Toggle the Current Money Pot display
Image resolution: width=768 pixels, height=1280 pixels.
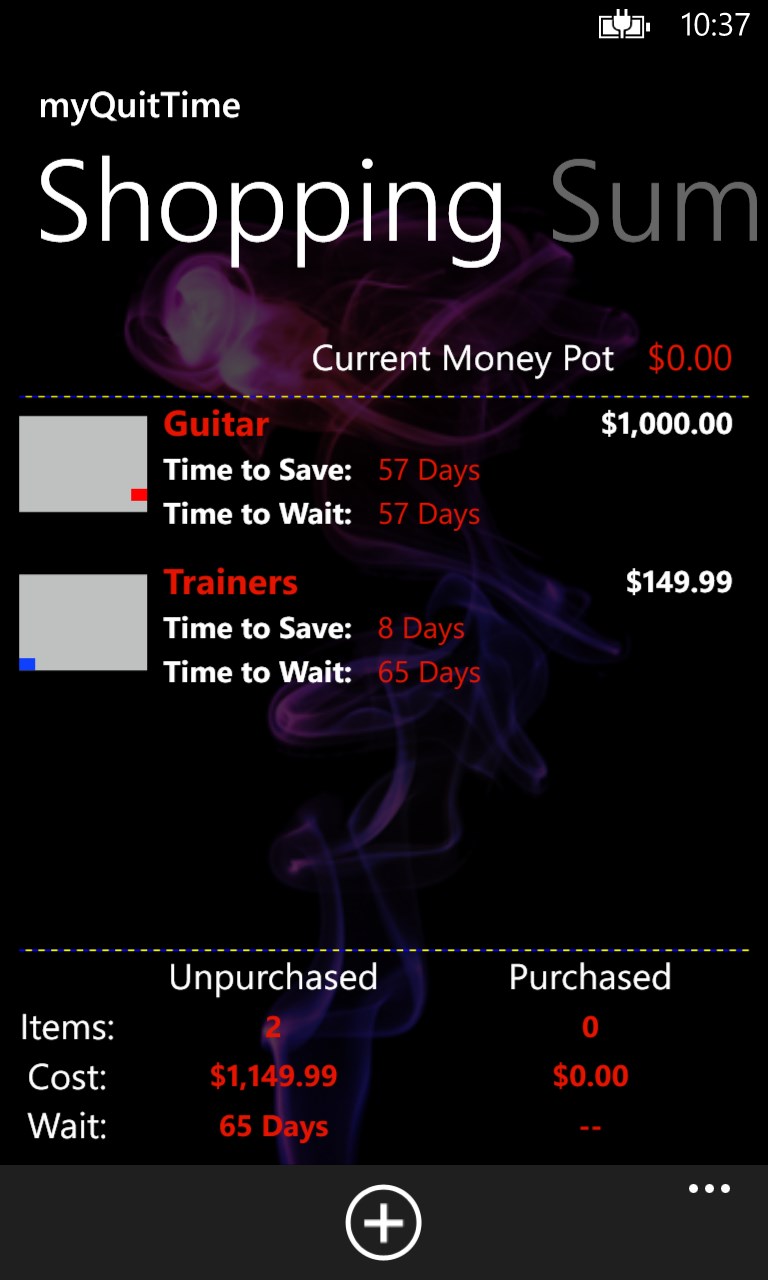[463, 358]
